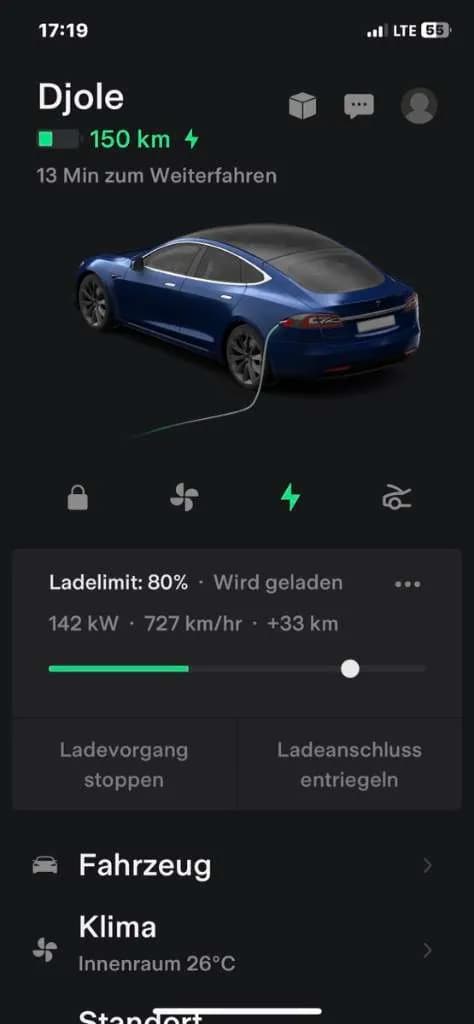Tap the charge port quick action

point(397,498)
